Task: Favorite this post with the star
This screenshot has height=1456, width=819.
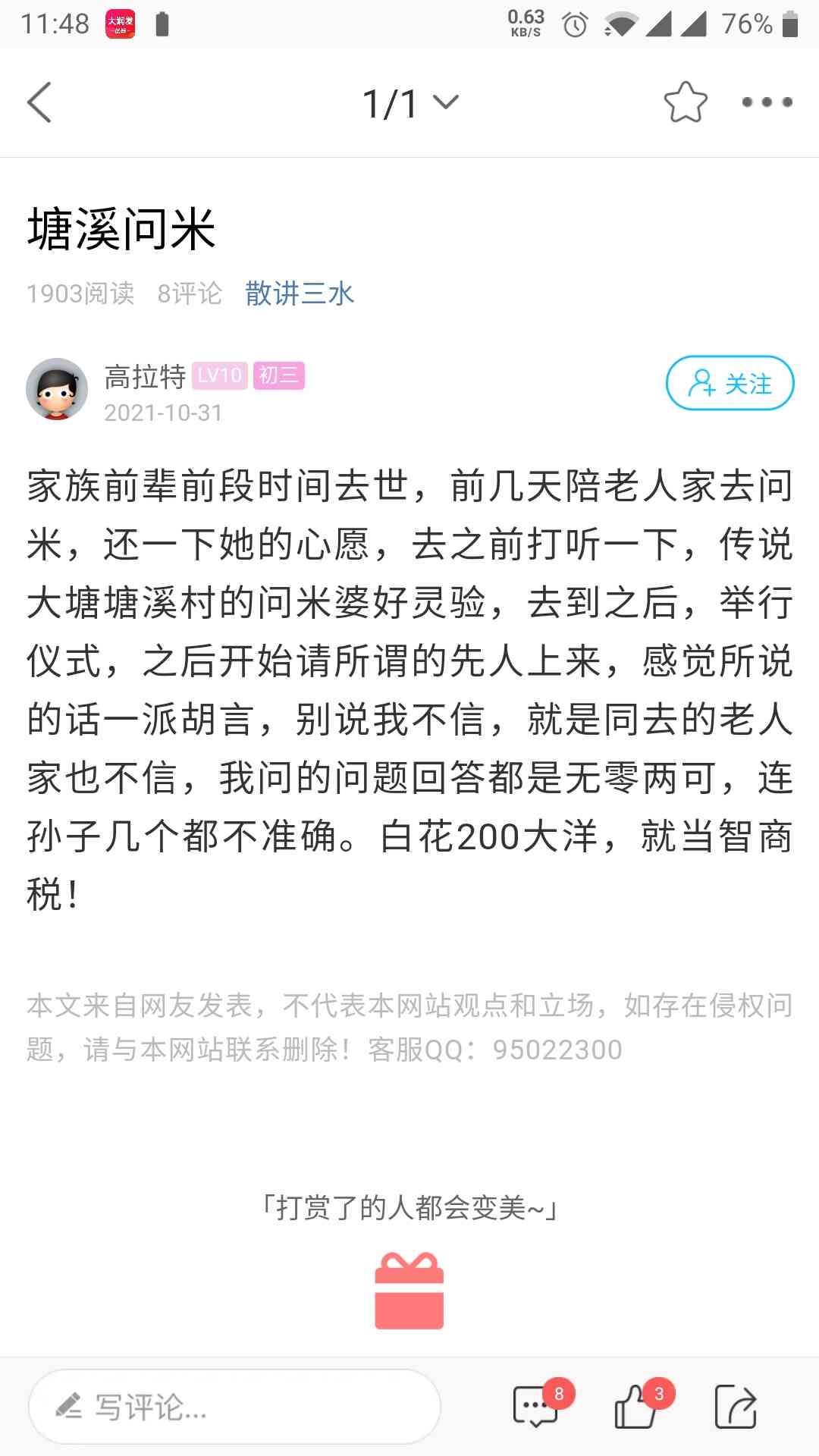Action: (685, 102)
